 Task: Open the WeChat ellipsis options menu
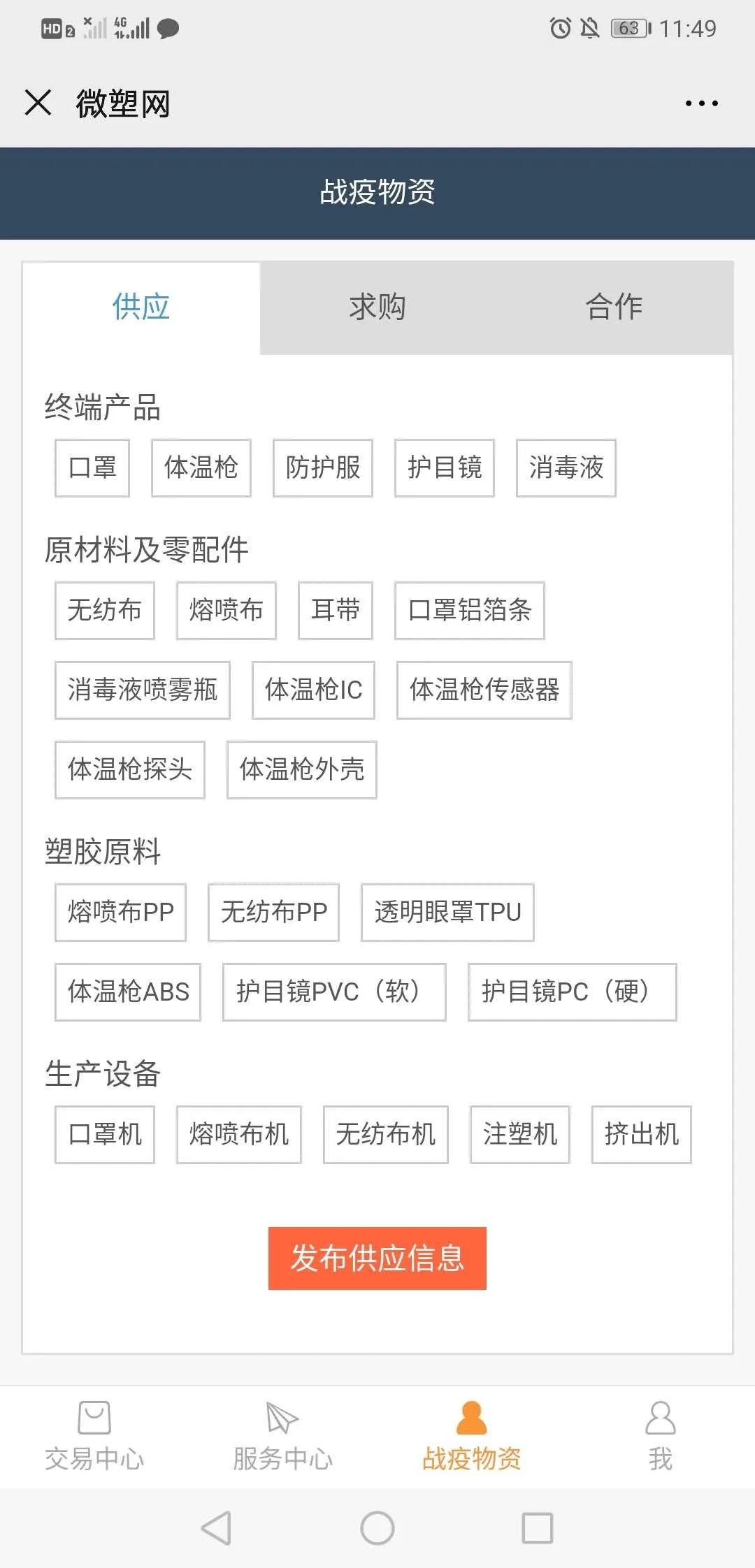pos(701,102)
